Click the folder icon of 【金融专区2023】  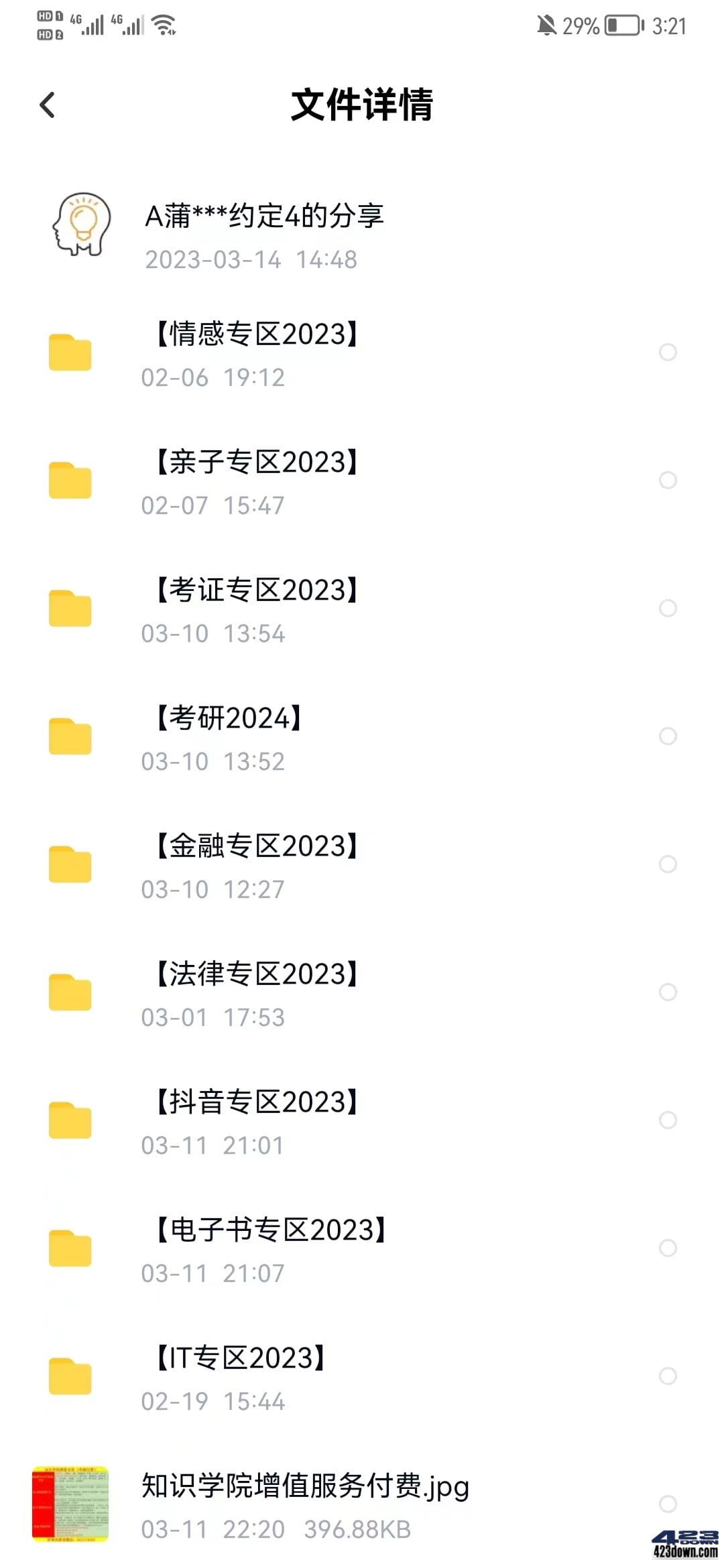69,864
